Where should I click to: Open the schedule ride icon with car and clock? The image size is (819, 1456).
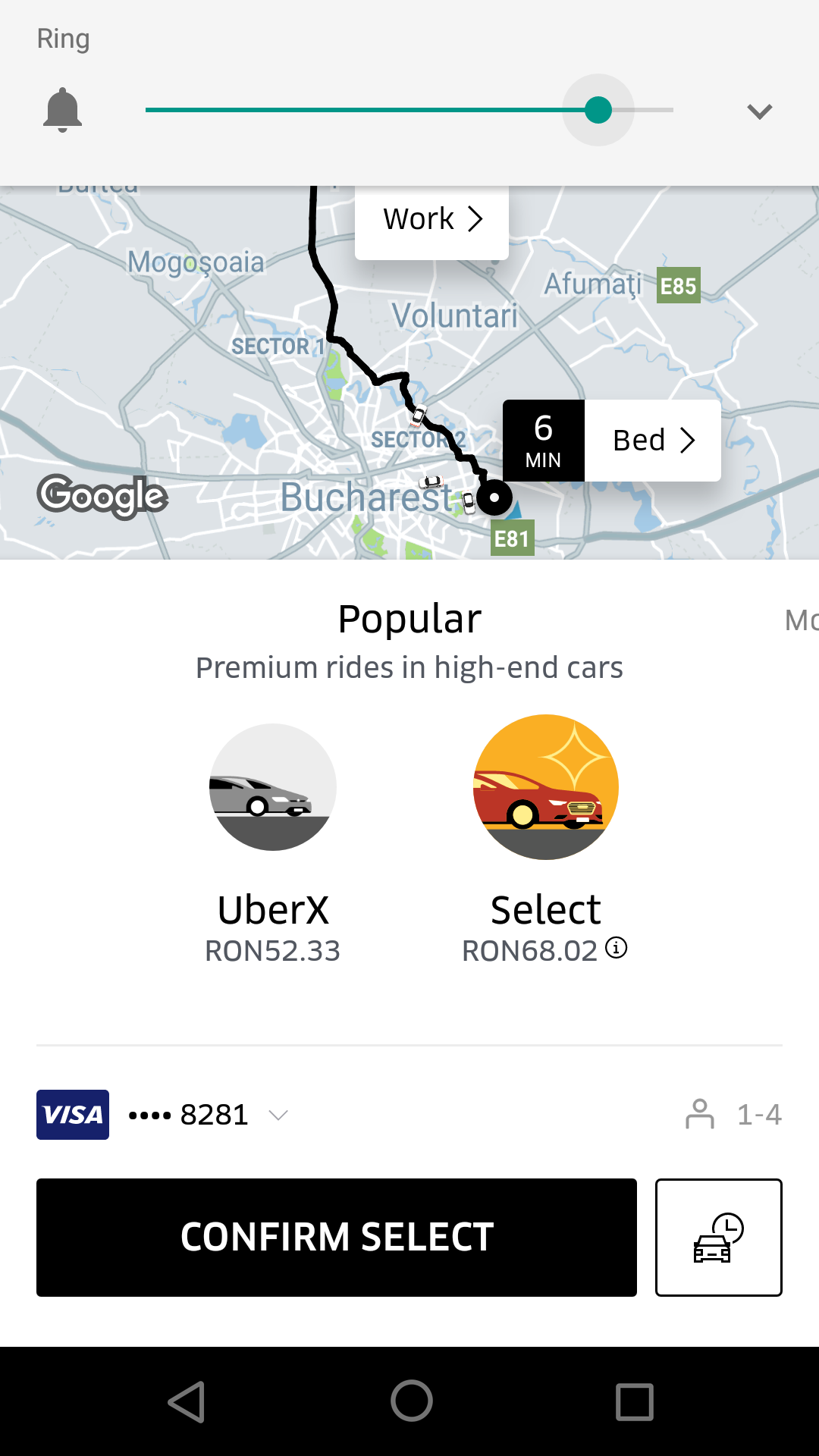click(719, 1237)
